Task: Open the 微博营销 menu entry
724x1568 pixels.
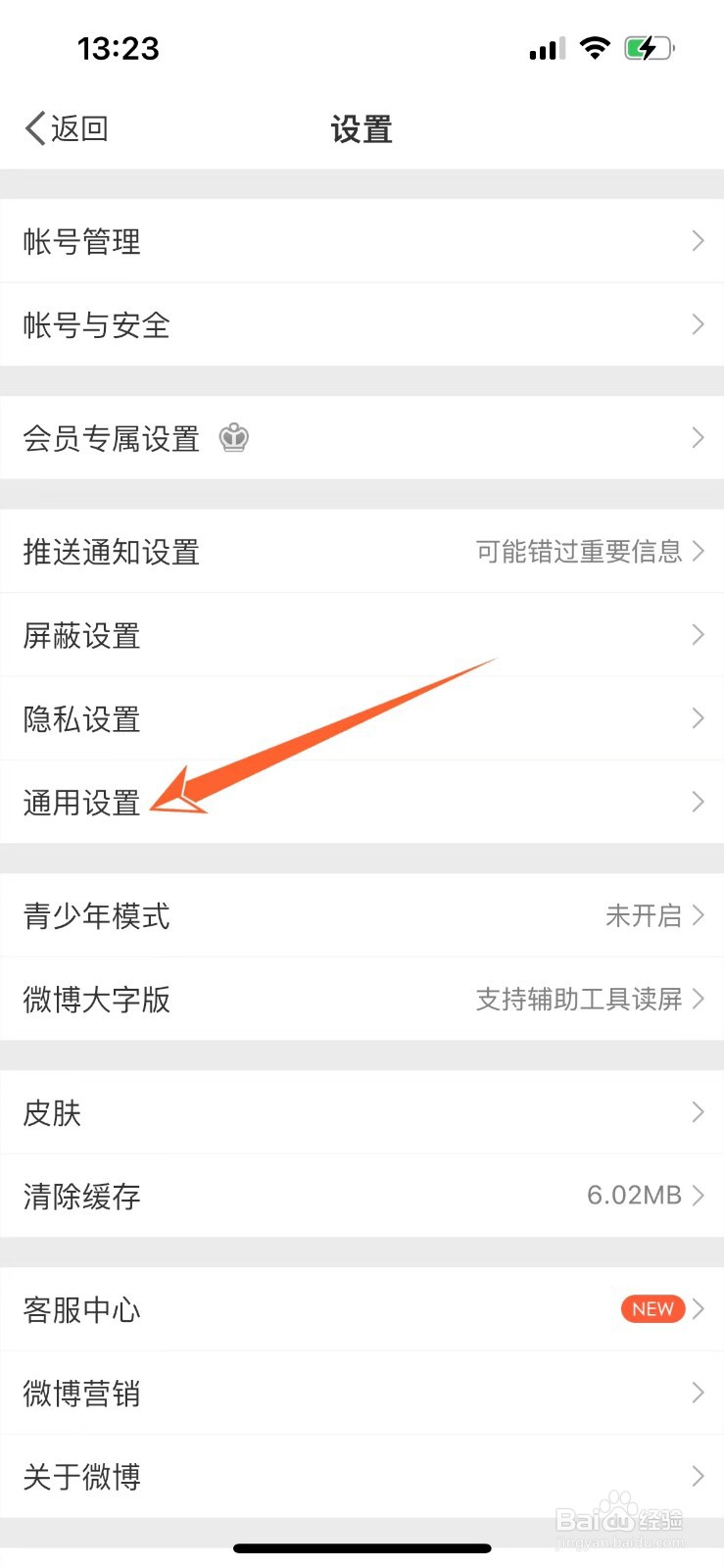Action: [x=362, y=1393]
